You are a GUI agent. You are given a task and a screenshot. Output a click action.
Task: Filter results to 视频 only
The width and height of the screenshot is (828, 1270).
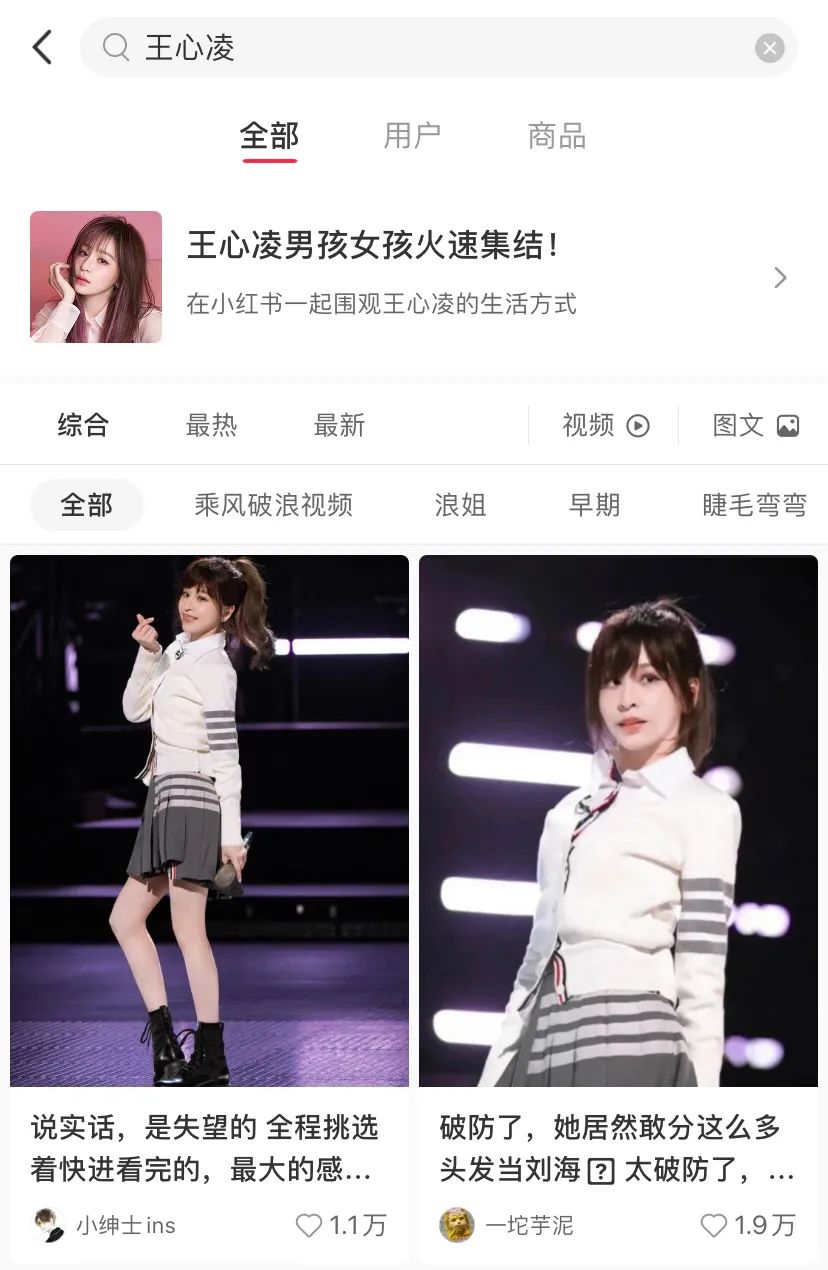click(606, 425)
